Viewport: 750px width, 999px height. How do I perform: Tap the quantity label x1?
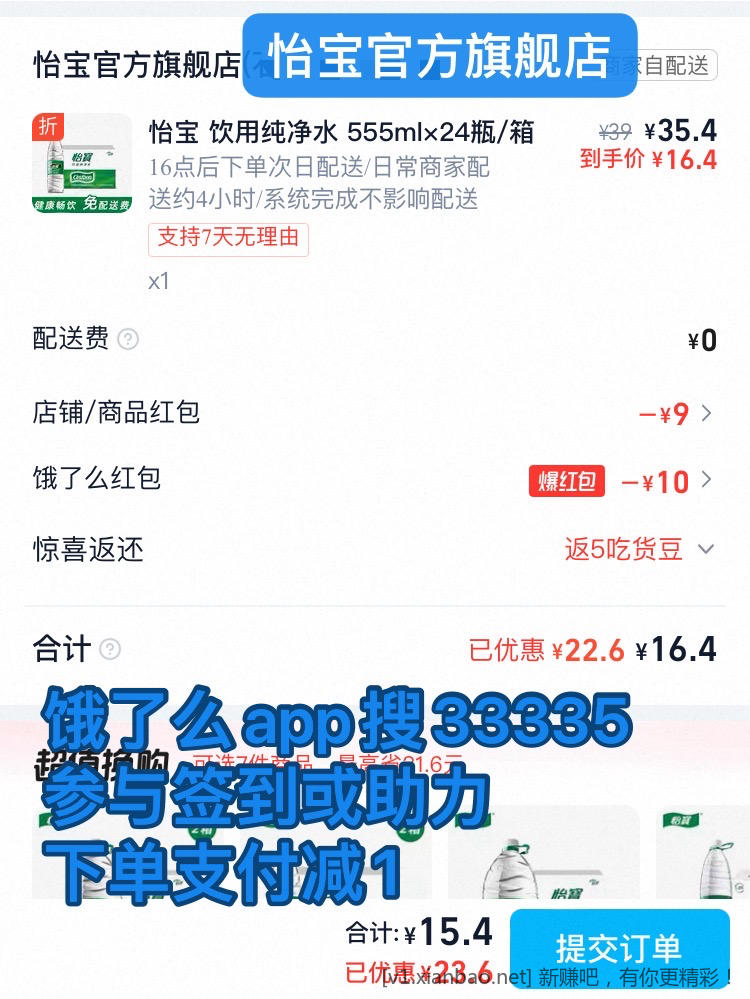pyautogui.click(x=160, y=281)
